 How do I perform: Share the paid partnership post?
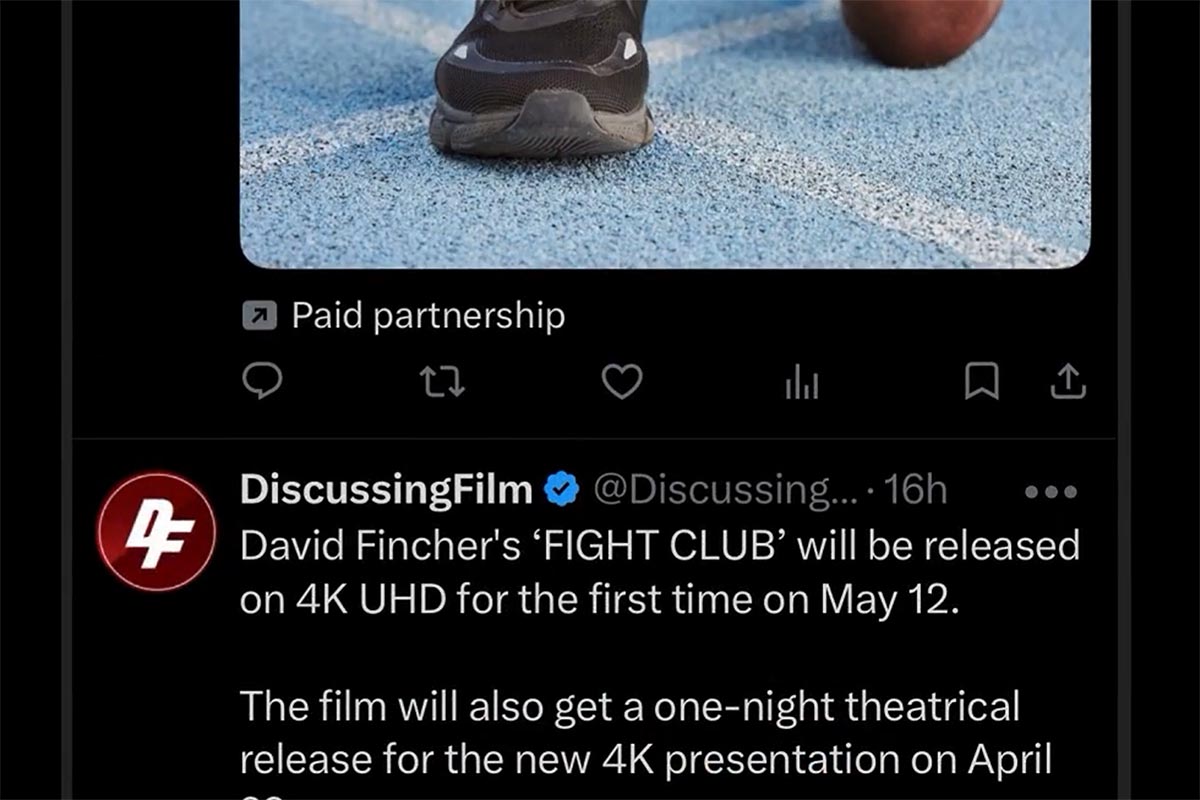(1068, 381)
